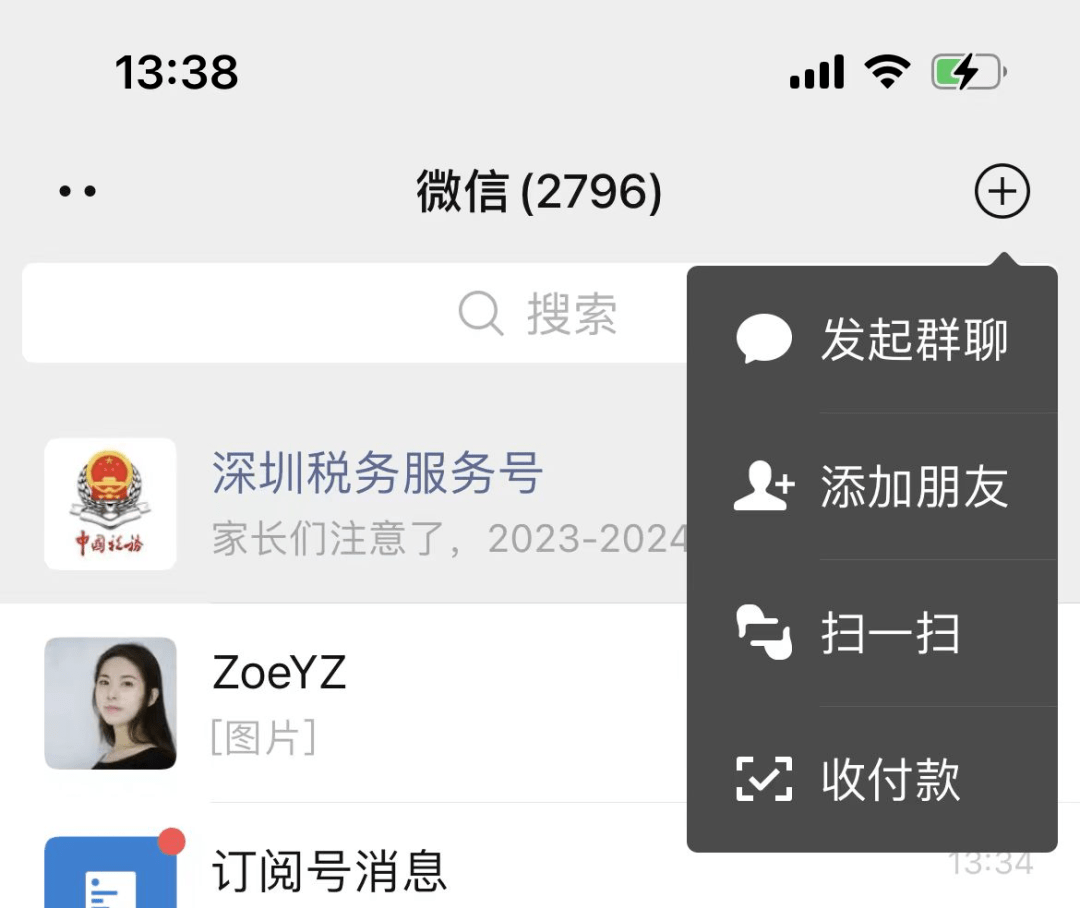
Task: Tap the plus icon in top bar
Action: [1002, 191]
